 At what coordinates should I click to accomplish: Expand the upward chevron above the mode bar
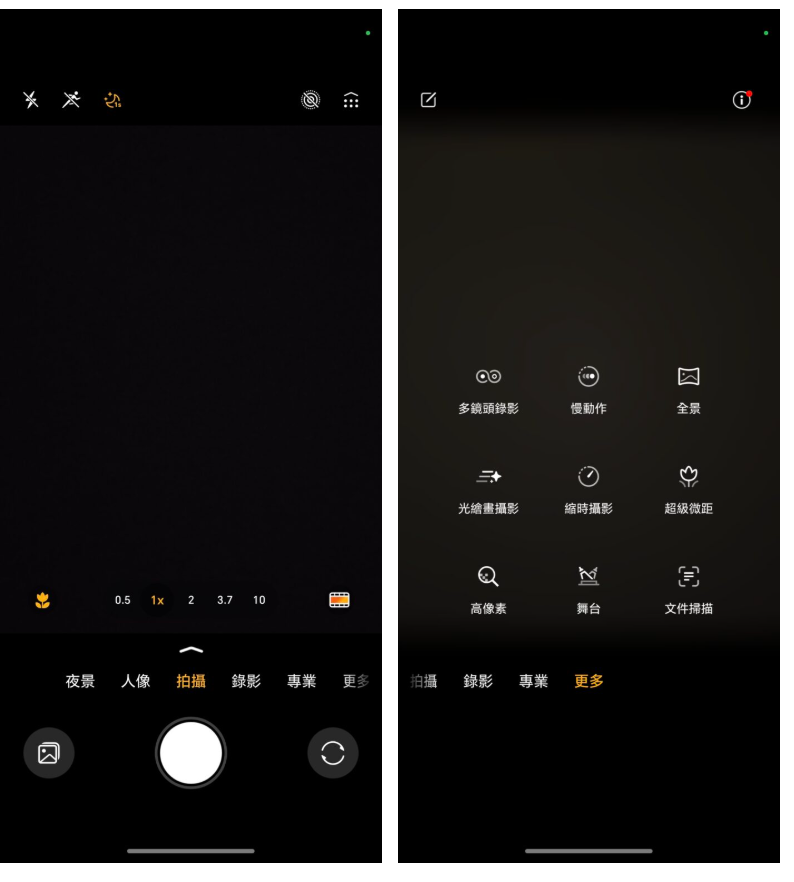click(x=190, y=650)
